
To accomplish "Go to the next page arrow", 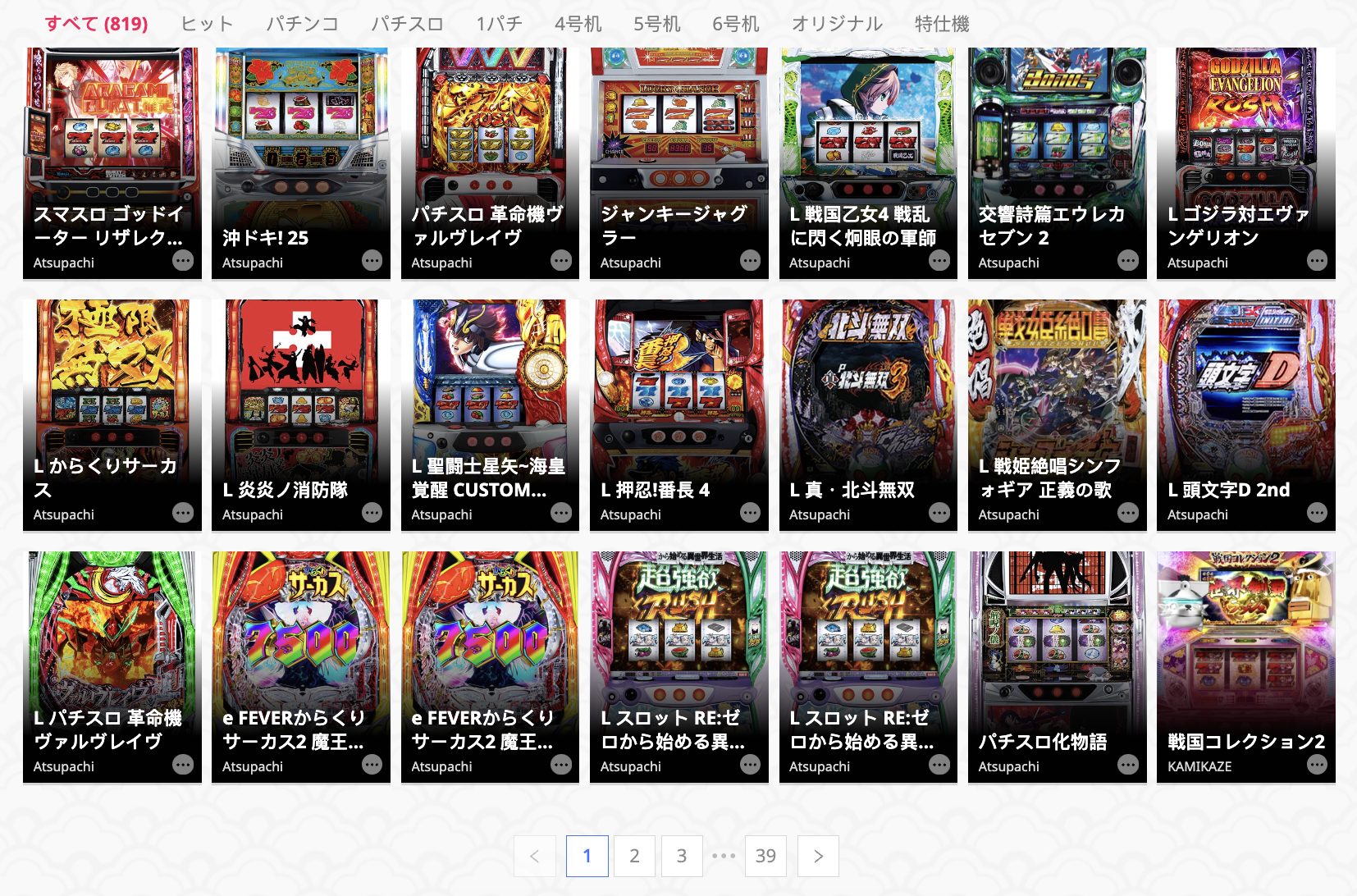I will click(818, 856).
